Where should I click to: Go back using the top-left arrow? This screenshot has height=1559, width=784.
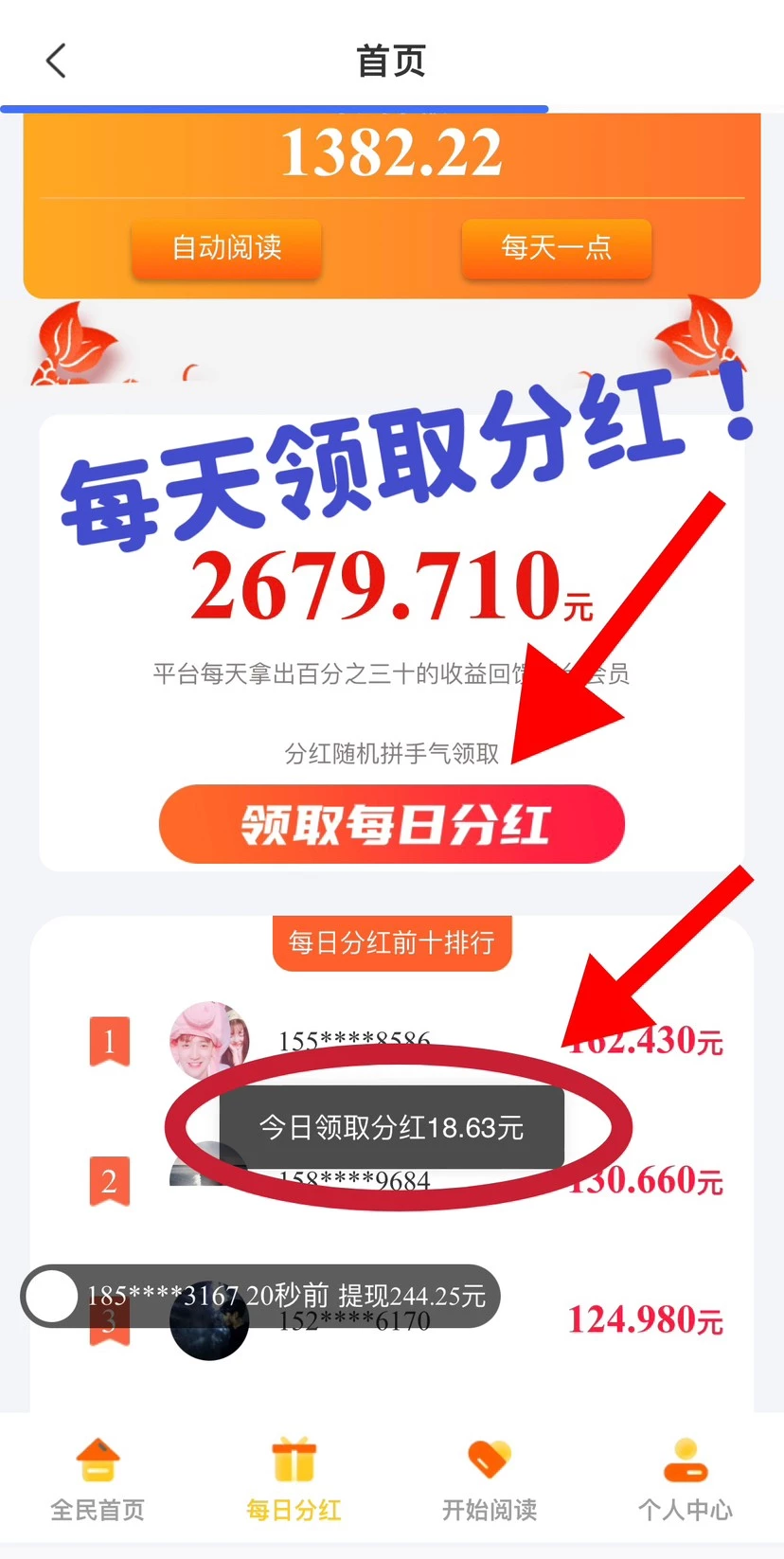tap(57, 62)
